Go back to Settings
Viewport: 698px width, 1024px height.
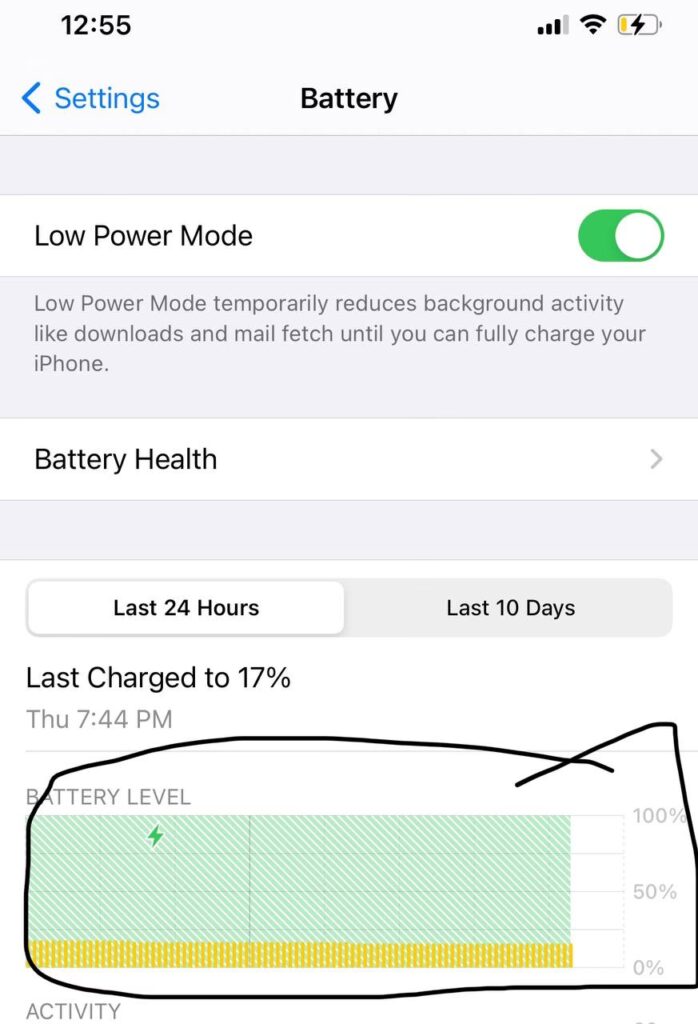[x=90, y=99]
